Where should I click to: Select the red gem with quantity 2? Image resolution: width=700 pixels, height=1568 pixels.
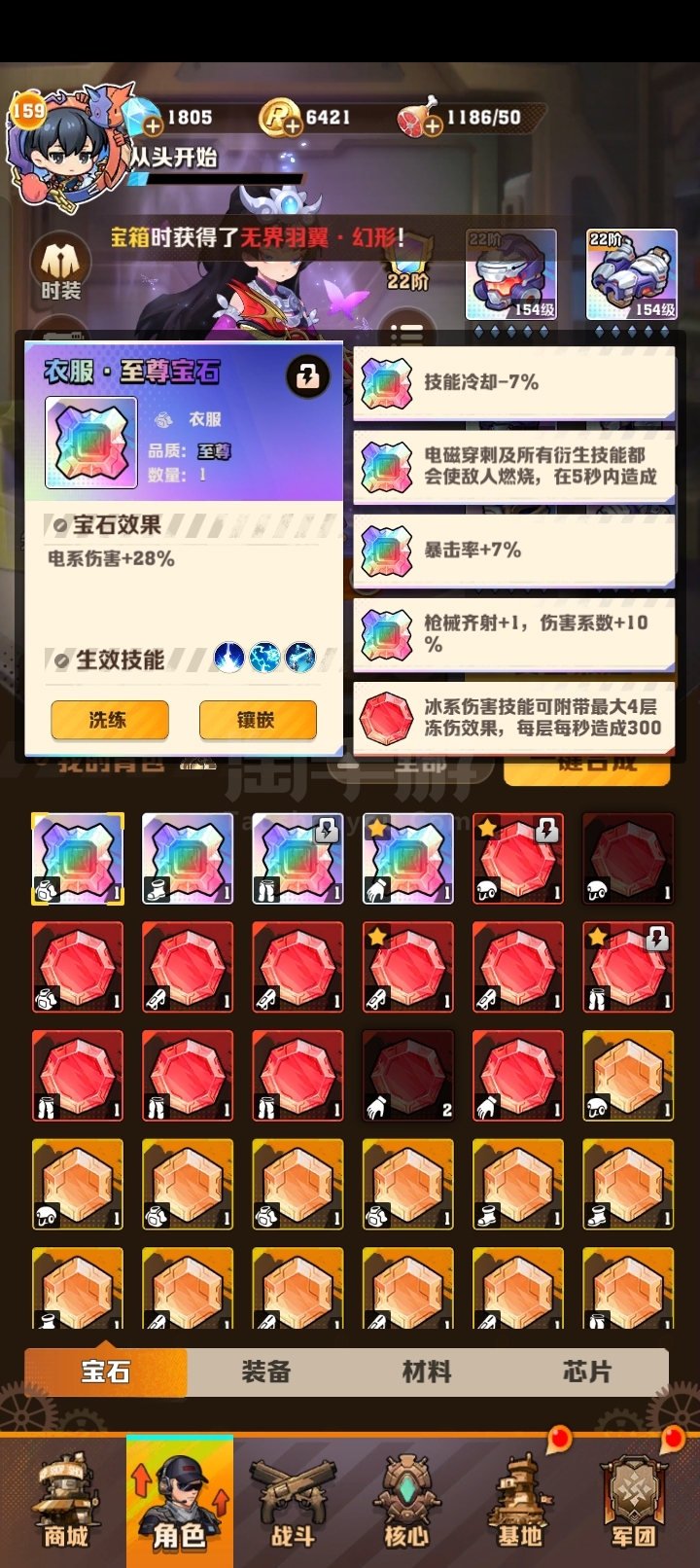tap(408, 1076)
